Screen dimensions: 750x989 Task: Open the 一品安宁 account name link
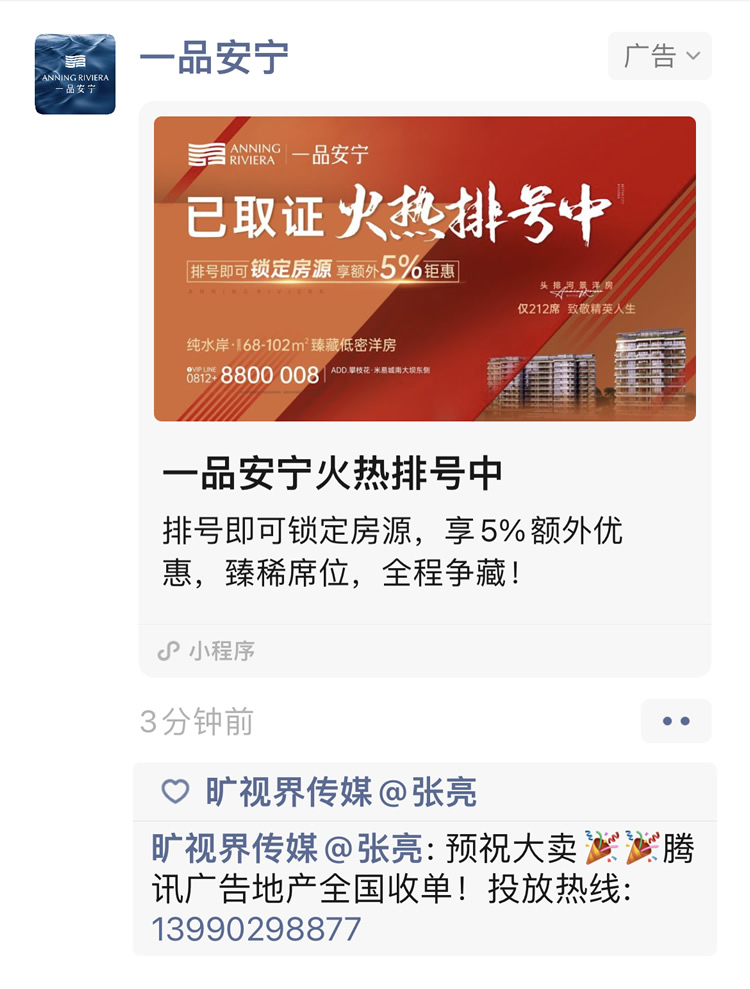pyautogui.click(x=214, y=57)
